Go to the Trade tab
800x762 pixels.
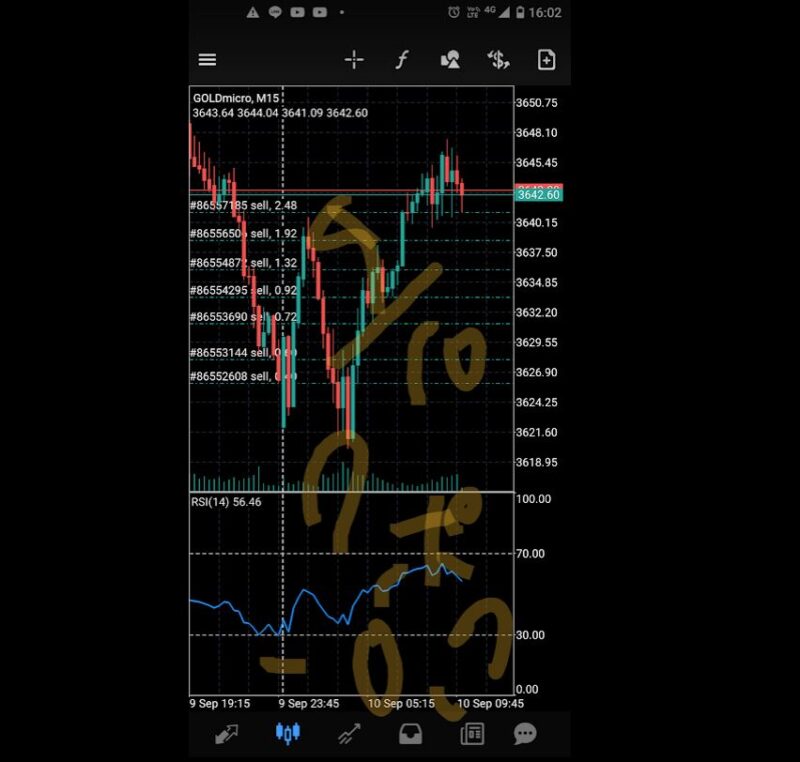tap(348, 735)
